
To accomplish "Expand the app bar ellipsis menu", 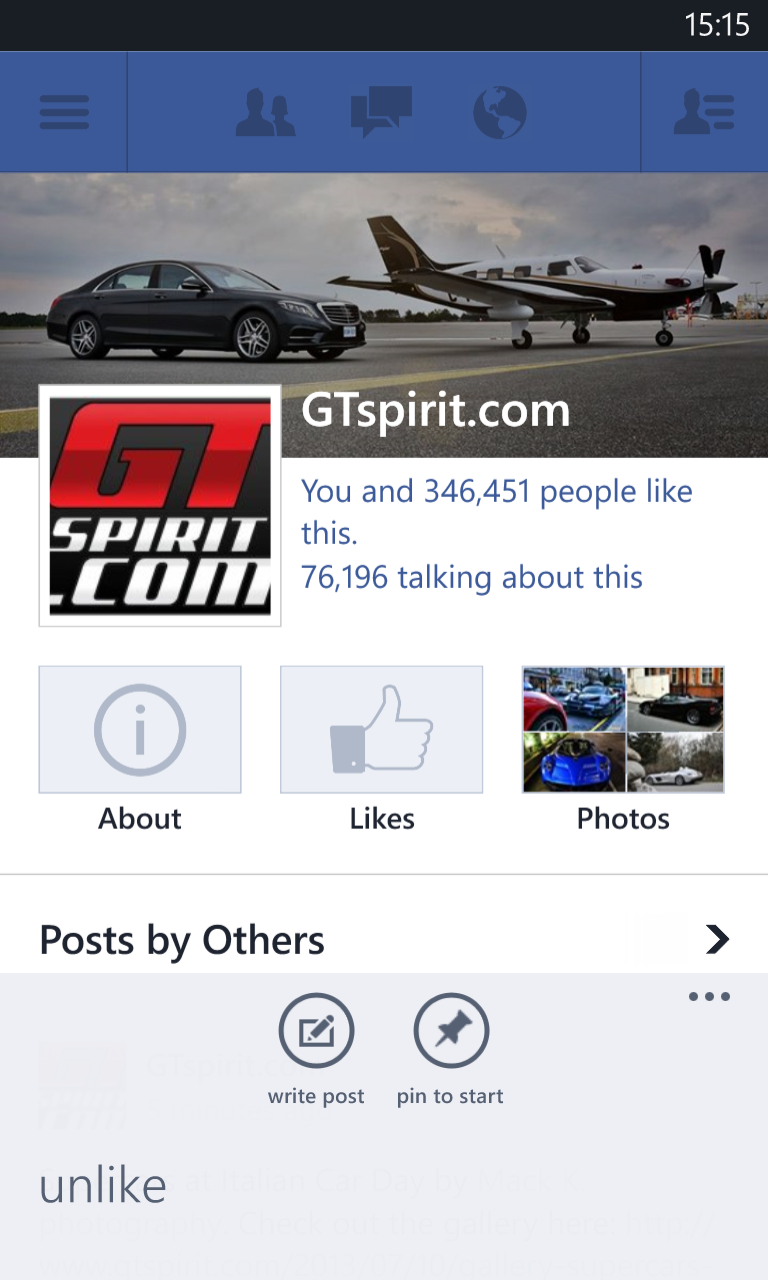I will pyautogui.click(x=709, y=996).
